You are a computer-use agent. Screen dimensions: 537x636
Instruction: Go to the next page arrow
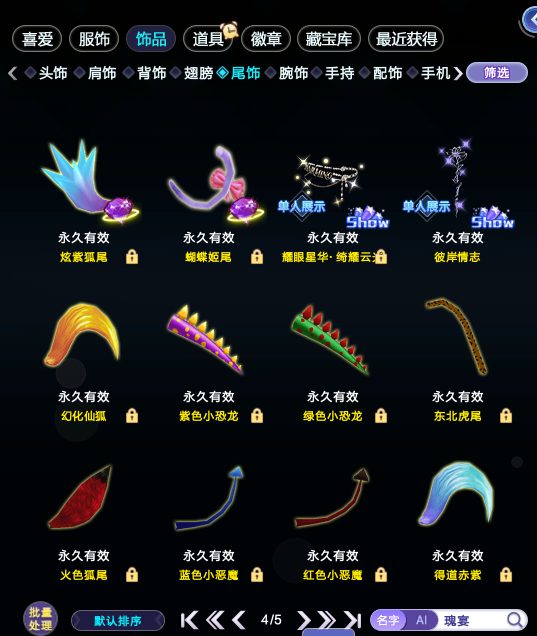point(303,620)
